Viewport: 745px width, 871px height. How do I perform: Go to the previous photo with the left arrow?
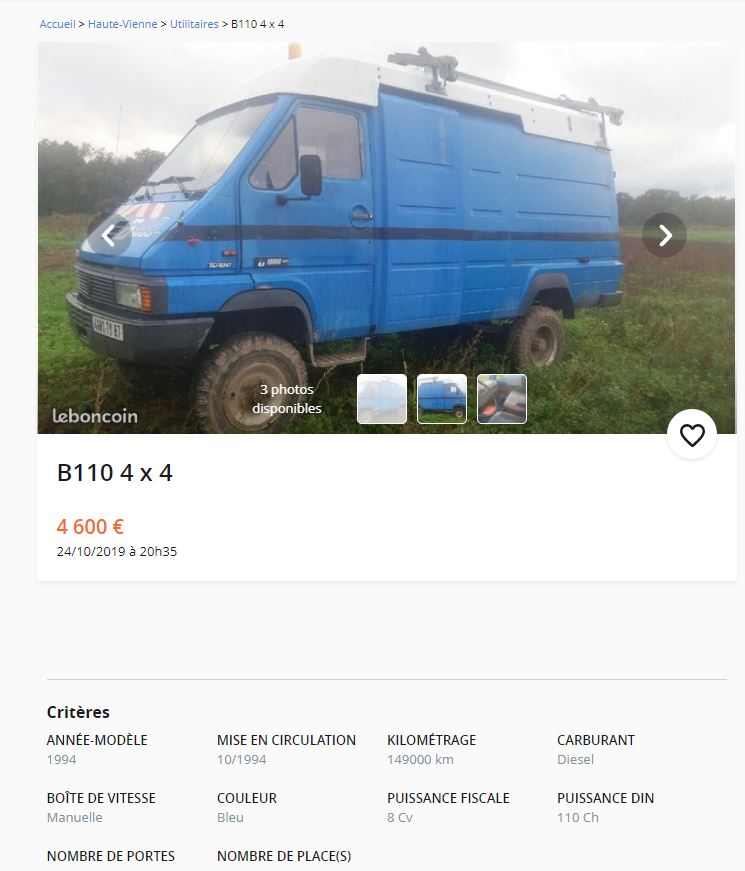109,235
